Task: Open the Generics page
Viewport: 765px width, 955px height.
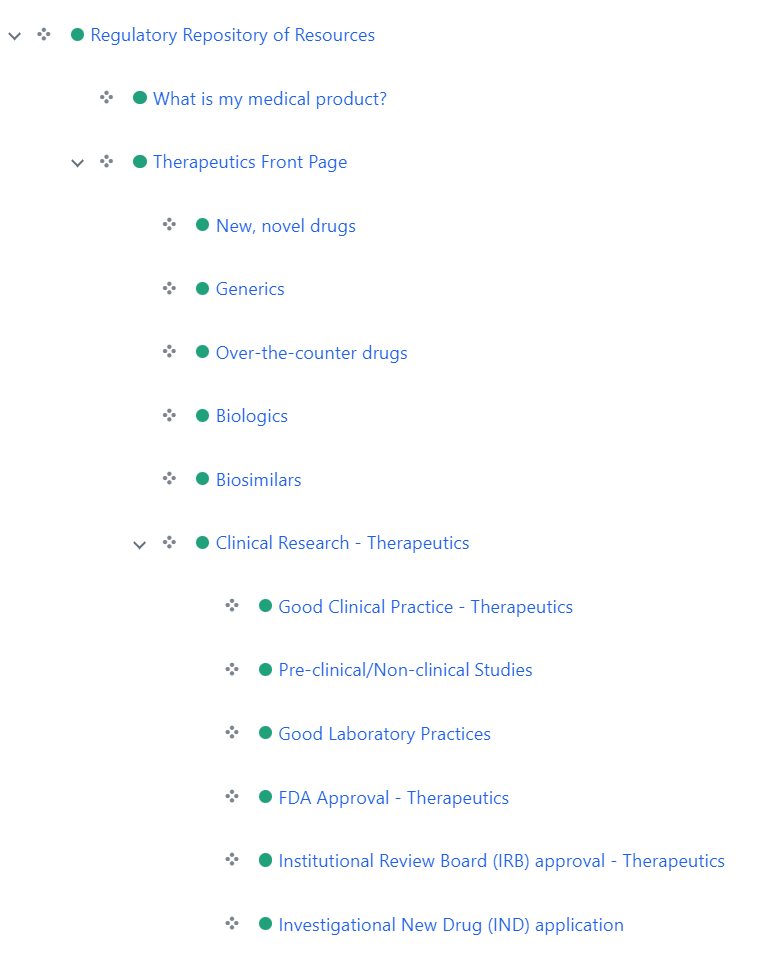Action: [250, 289]
